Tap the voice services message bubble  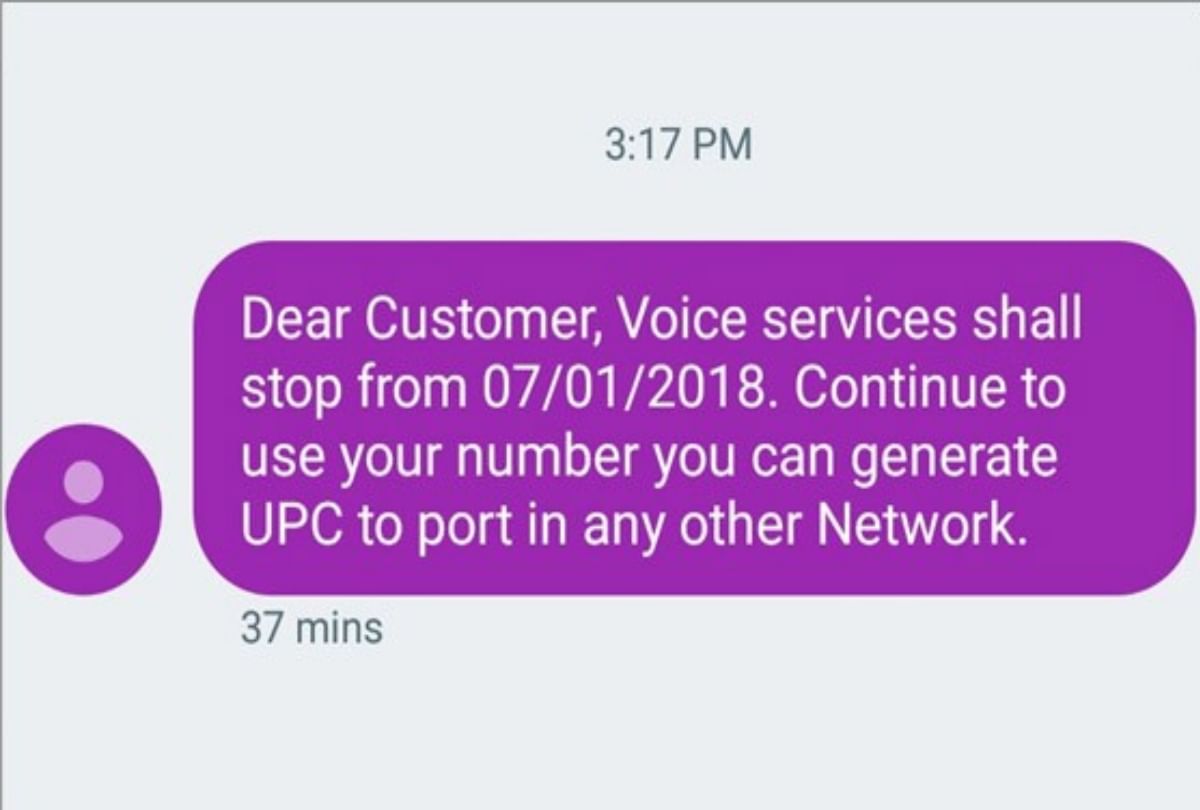(x=694, y=418)
